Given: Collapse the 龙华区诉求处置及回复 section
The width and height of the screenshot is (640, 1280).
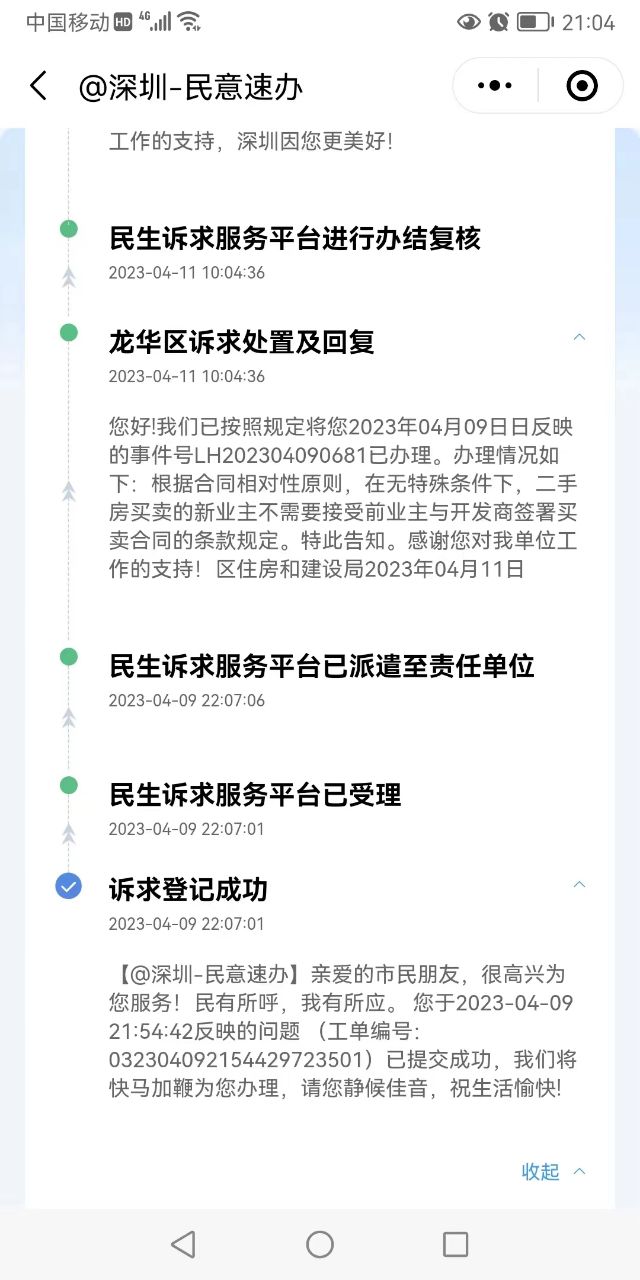Looking at the screenshot, I should [x=579, y=338].
